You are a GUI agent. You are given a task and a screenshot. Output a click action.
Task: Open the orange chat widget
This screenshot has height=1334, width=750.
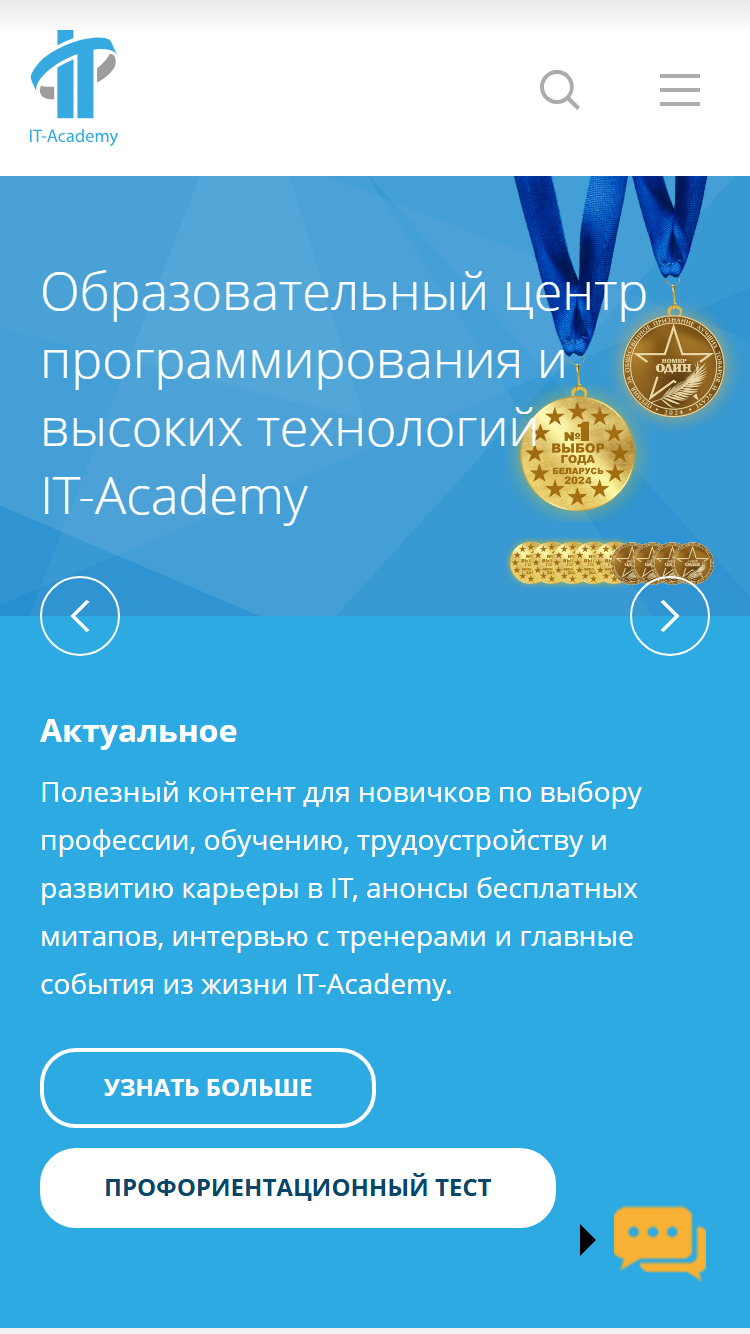(659, 1242)
